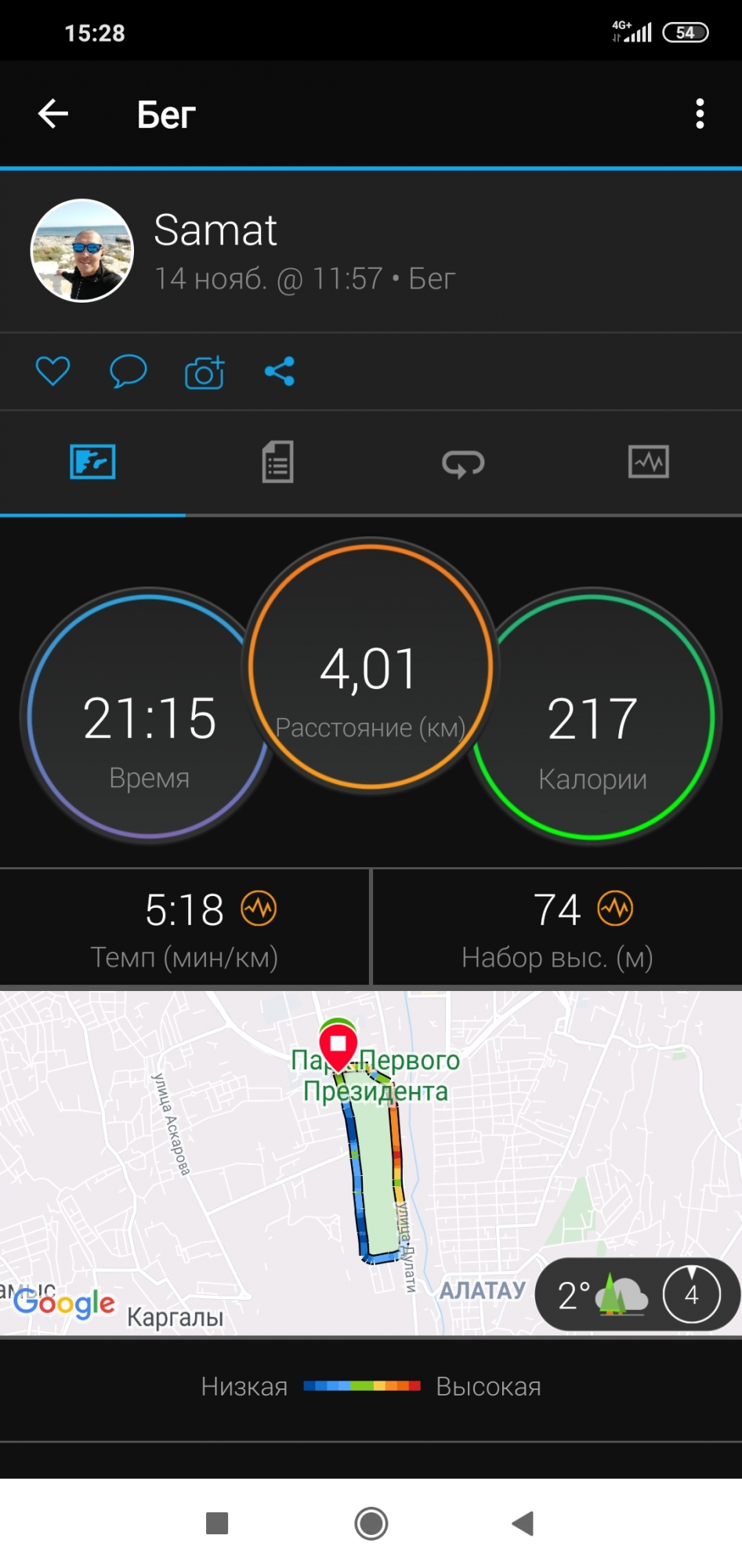Open the elevation insight icon next to 74
This screenshot has width=742, height=1568.
[x=615, y=909]
